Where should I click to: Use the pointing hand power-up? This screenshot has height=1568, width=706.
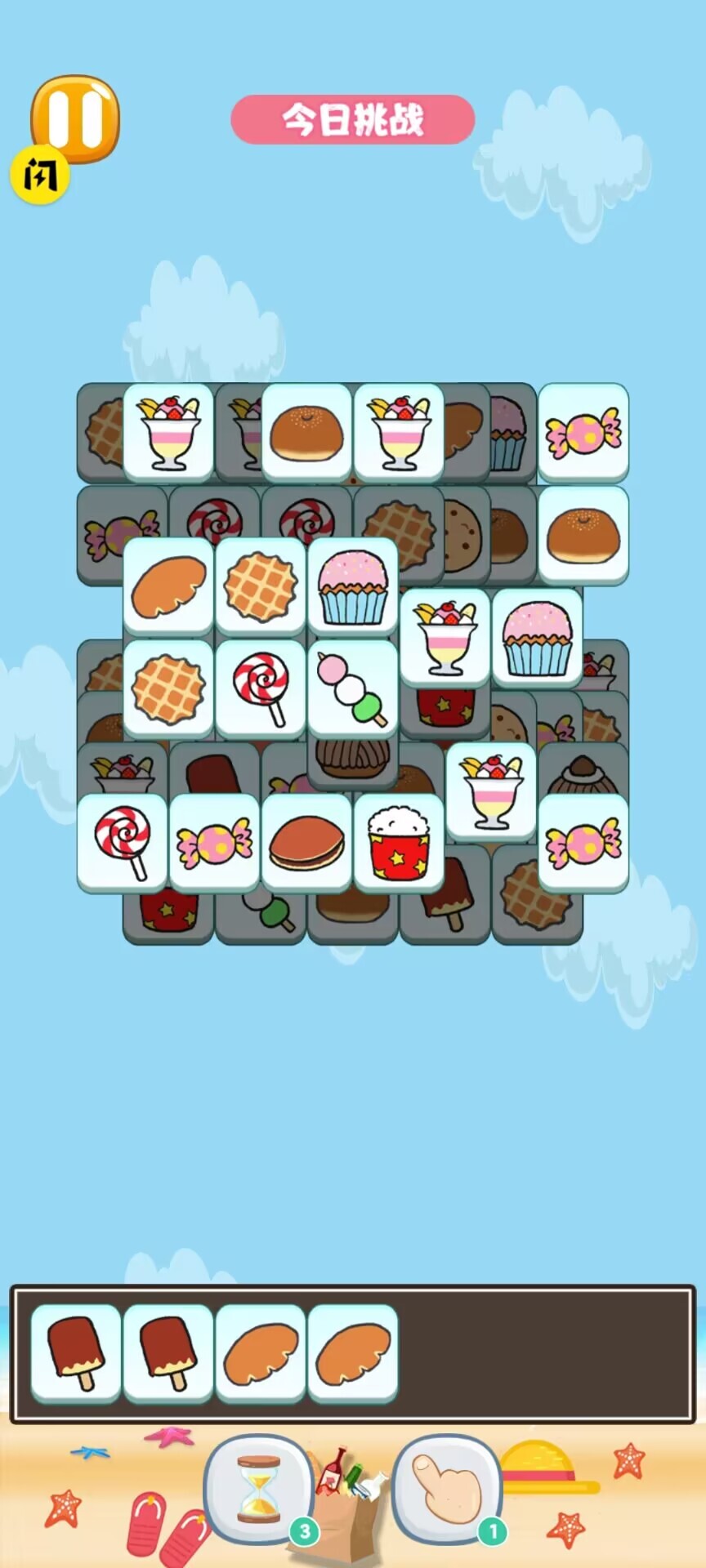pyautogui.click(x=446, y=1487)
